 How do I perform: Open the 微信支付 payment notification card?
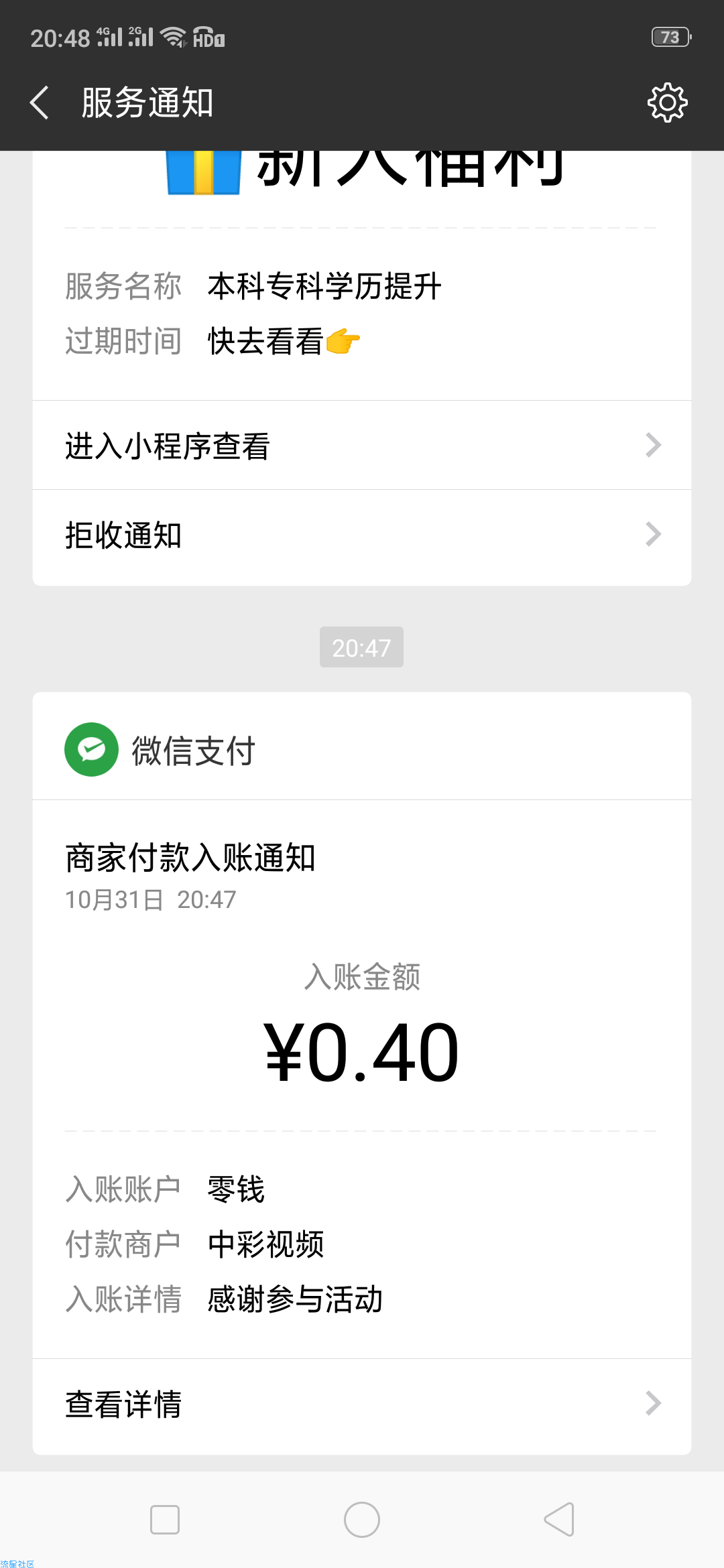pyautogui.click(x=362, y=1073)
